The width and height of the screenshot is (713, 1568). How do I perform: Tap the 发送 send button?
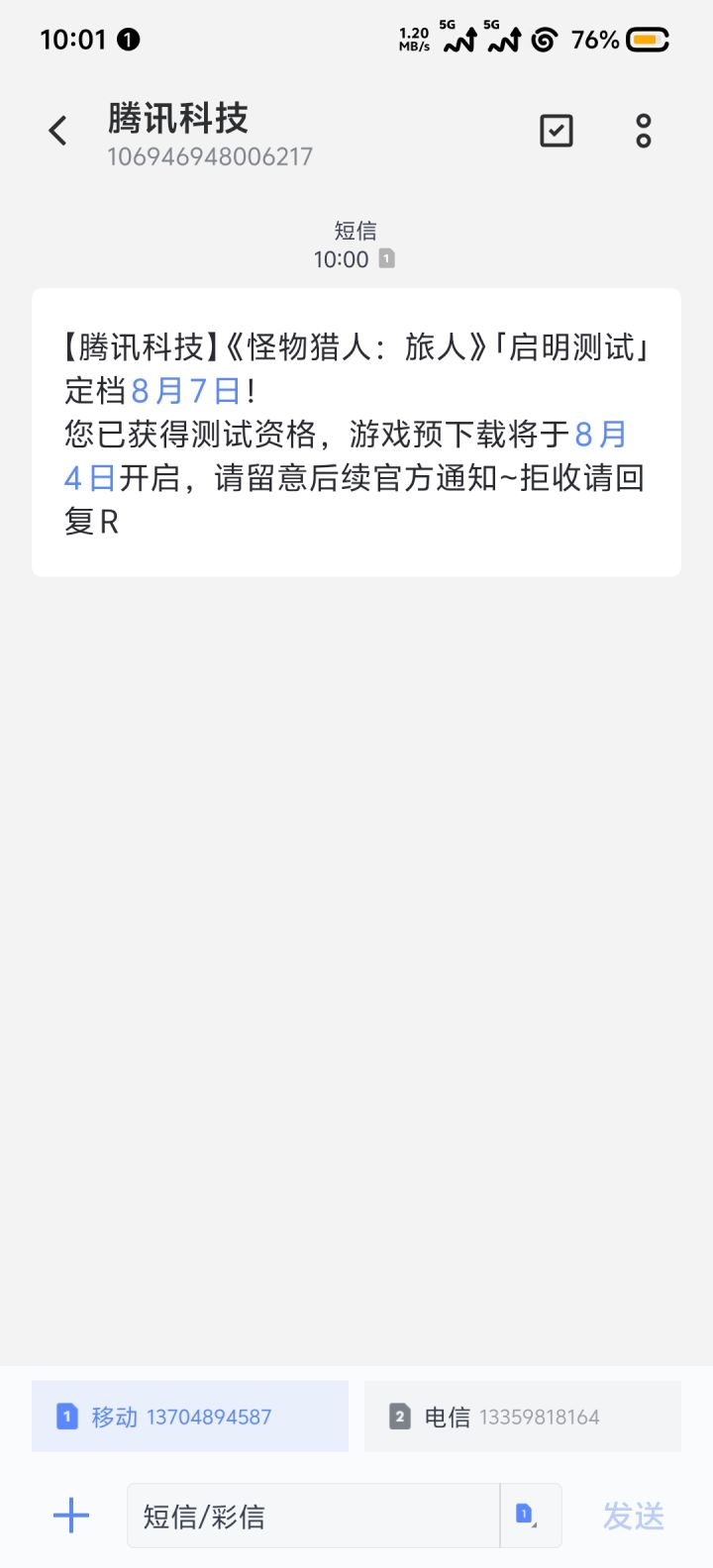click(634, 1517)
